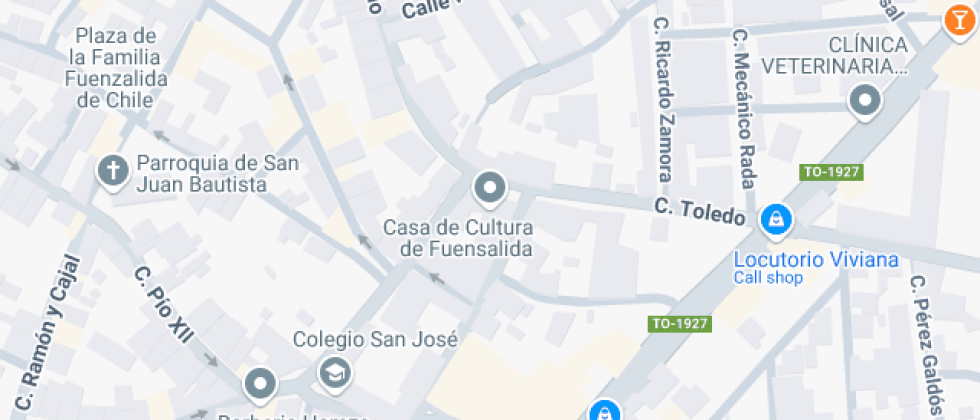Tap the orange cocktail bar marker

click(958, 17)
